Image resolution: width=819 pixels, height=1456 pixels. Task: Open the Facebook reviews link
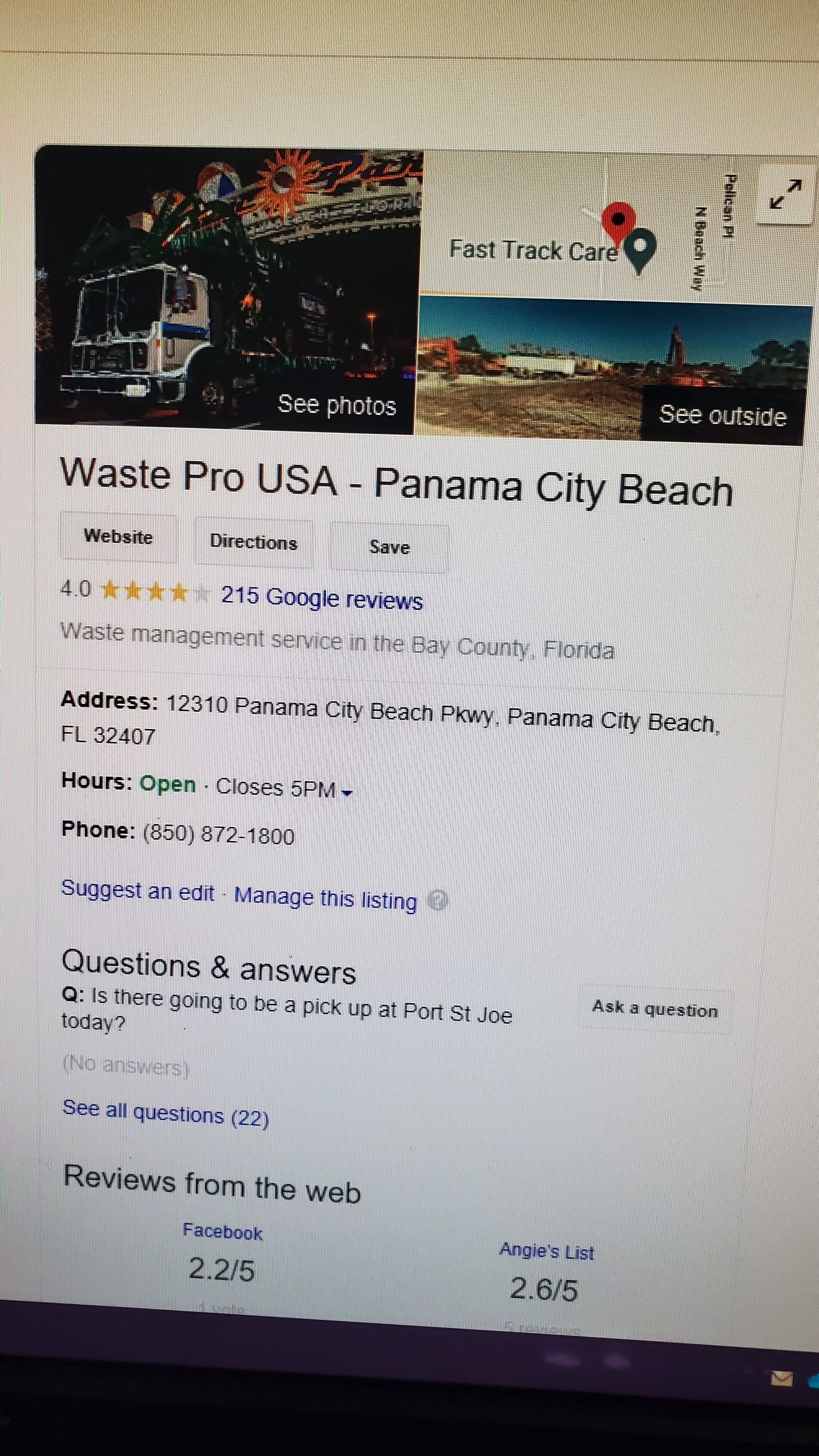click(x=222, y=1232)
